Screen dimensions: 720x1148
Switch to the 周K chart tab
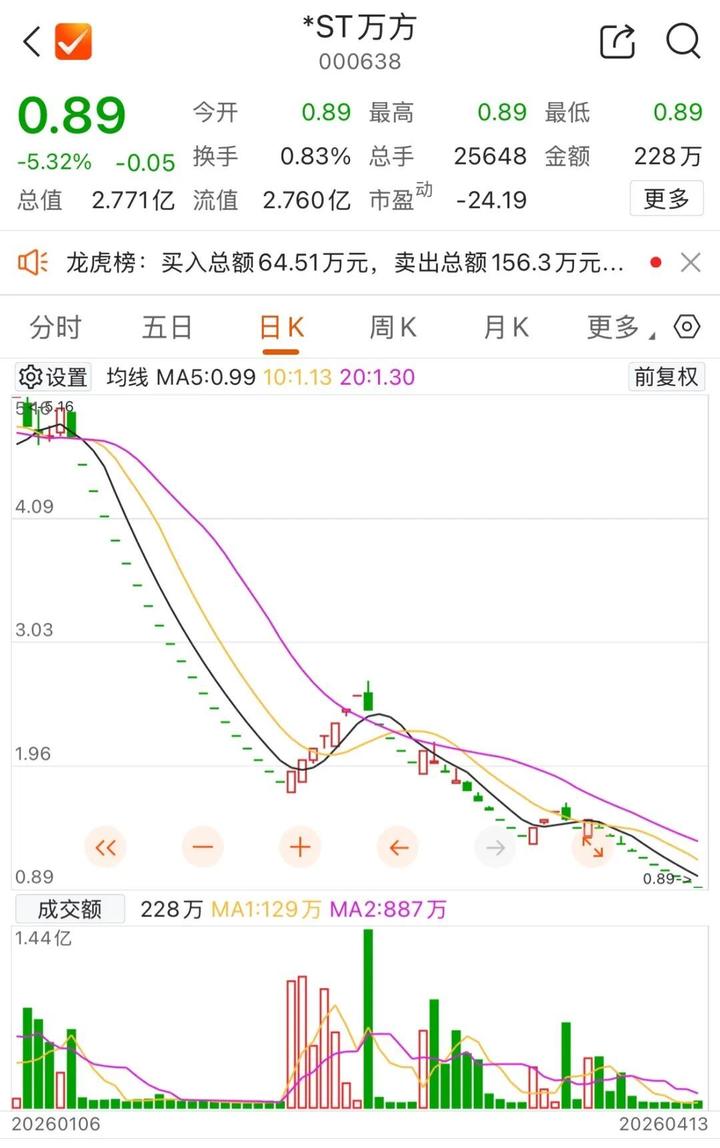pos(393,327)
